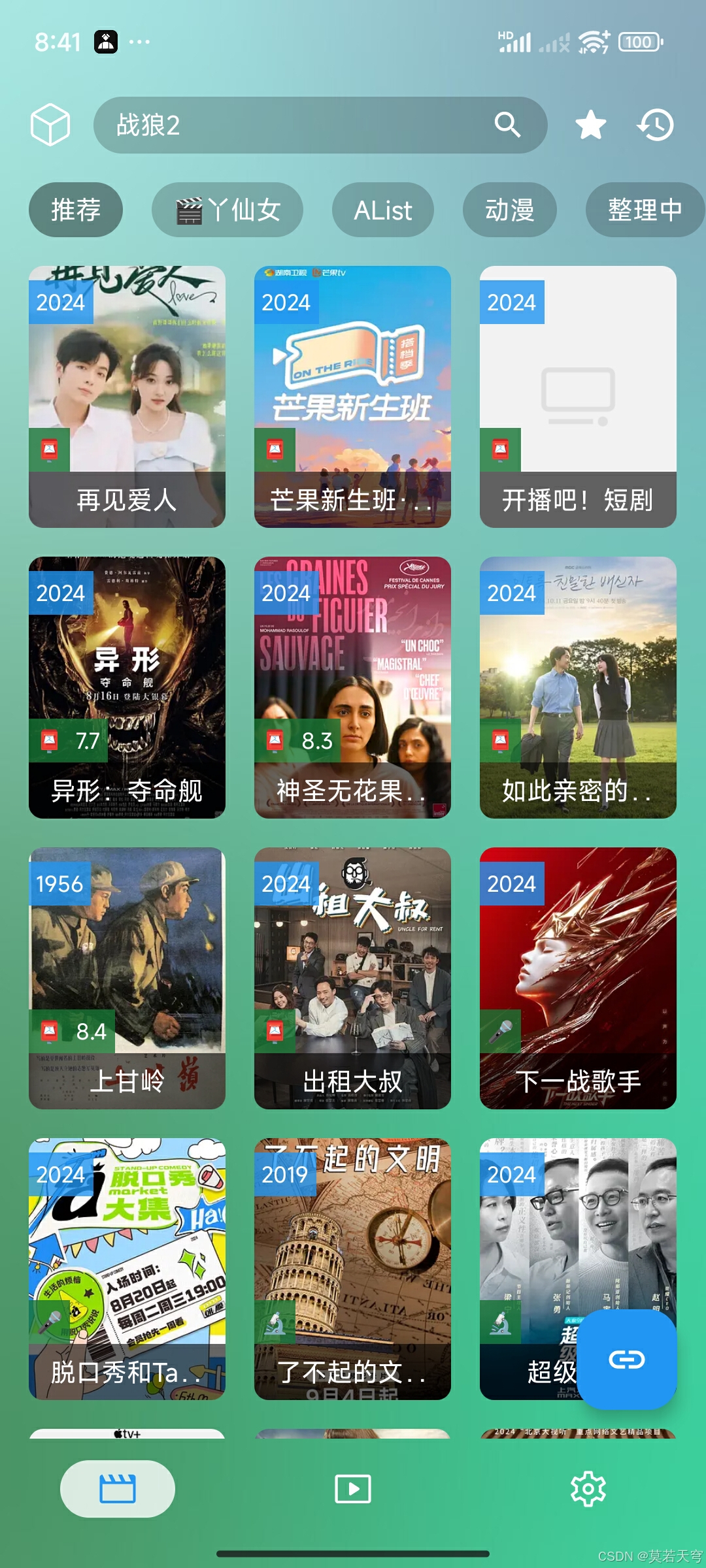The height and width of the screenshot is (1568, 706).
Task: Tap the blue floating link button
Action: coord(626,1359)
